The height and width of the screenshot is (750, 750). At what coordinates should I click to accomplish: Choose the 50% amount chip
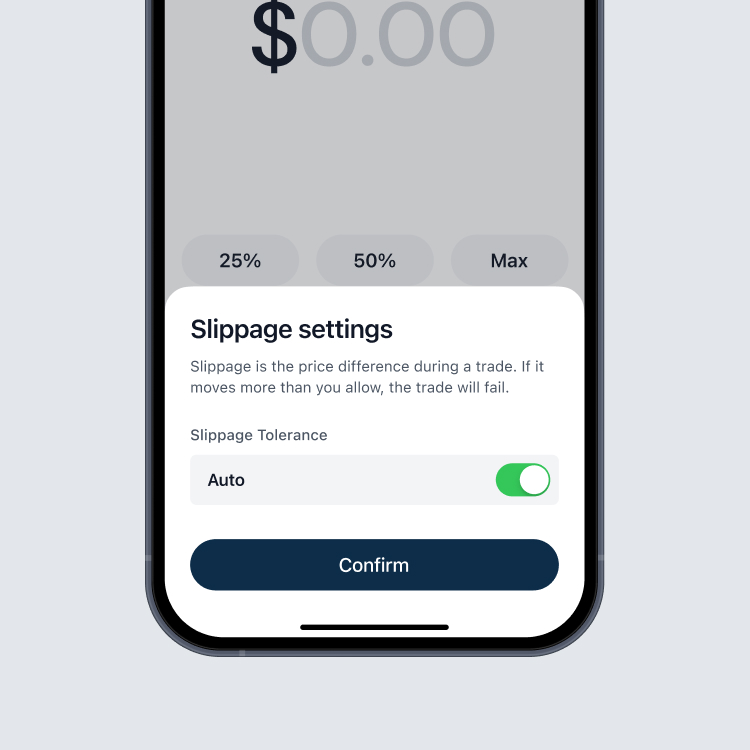coord(375,261)
